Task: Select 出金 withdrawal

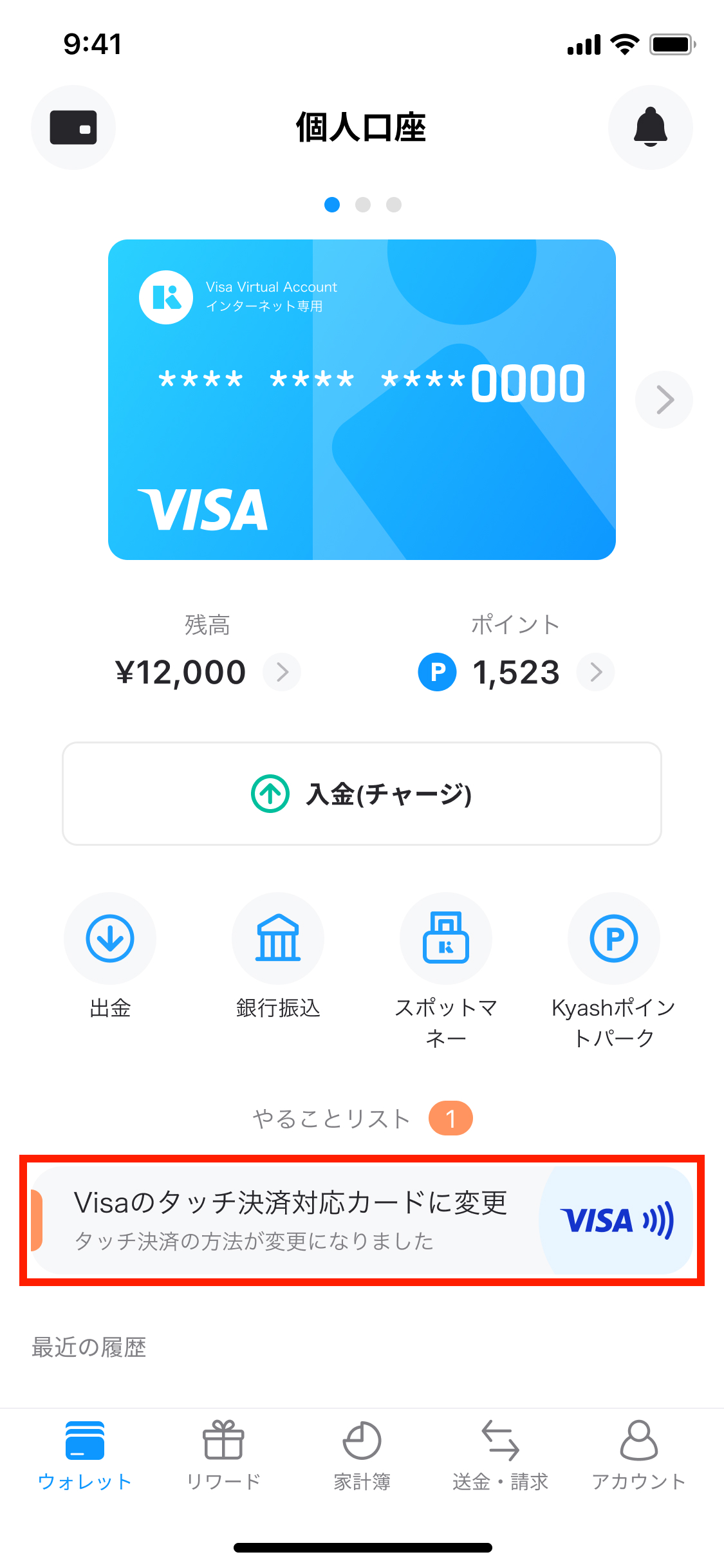Action: point(110,957)
